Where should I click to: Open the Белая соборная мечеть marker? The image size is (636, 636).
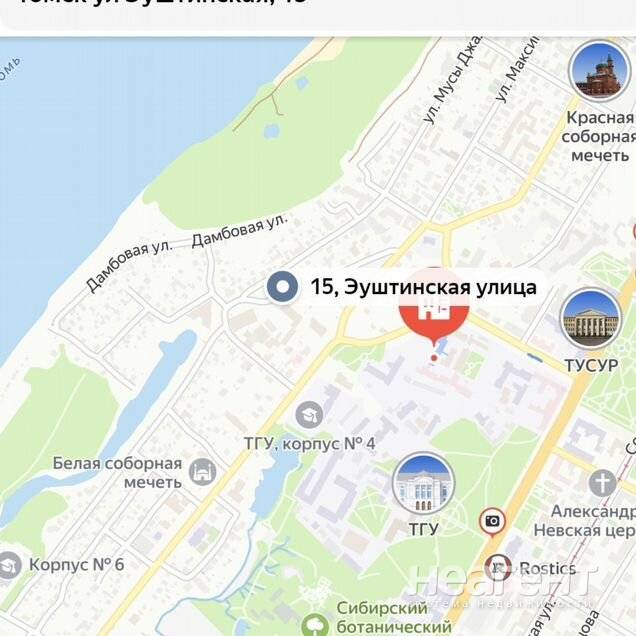[x=204, y=472]
